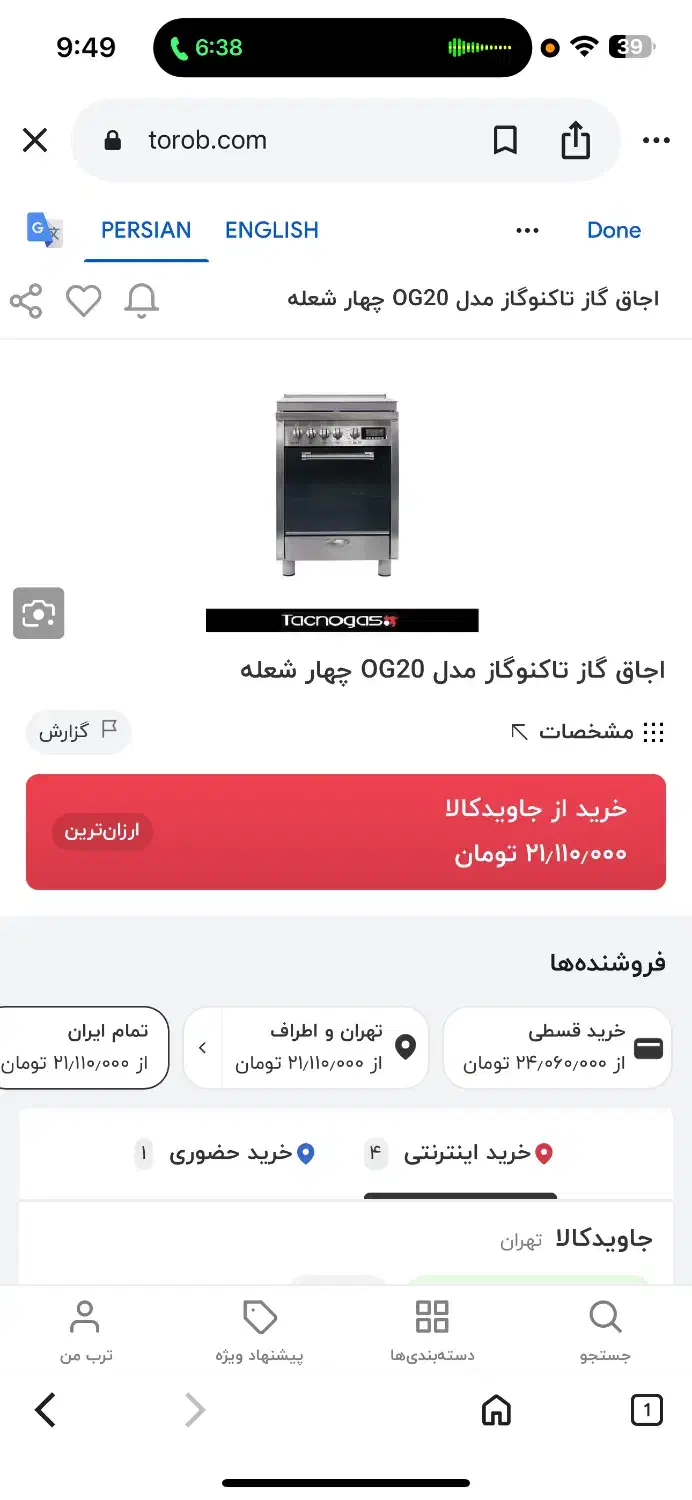Select the PERSIAN language tab
Image resolution: width=692 pixels, height=1500 pixels.
coord(146,230)
